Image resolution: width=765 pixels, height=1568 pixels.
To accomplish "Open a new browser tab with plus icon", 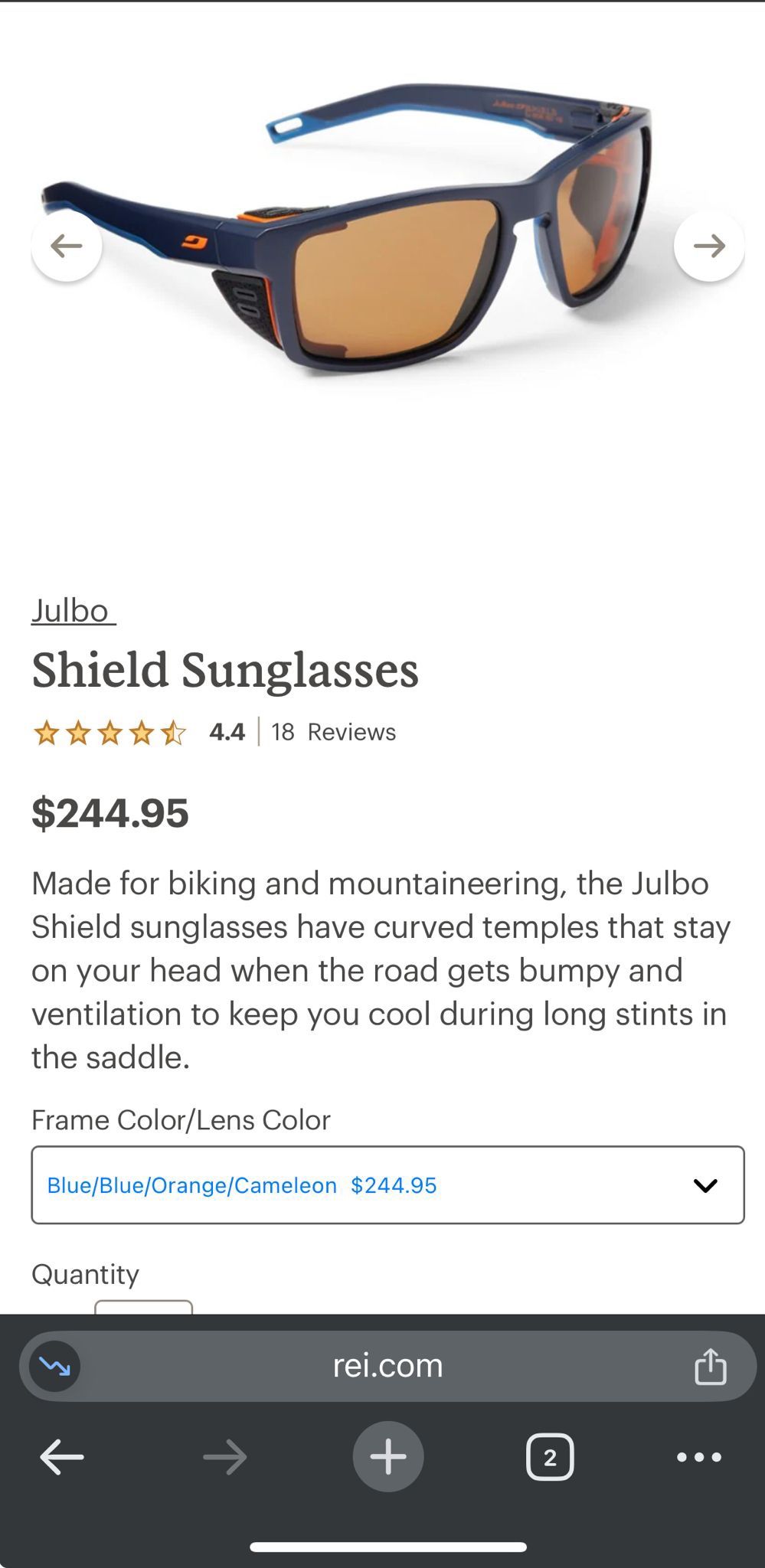I will click(388, 1456).
